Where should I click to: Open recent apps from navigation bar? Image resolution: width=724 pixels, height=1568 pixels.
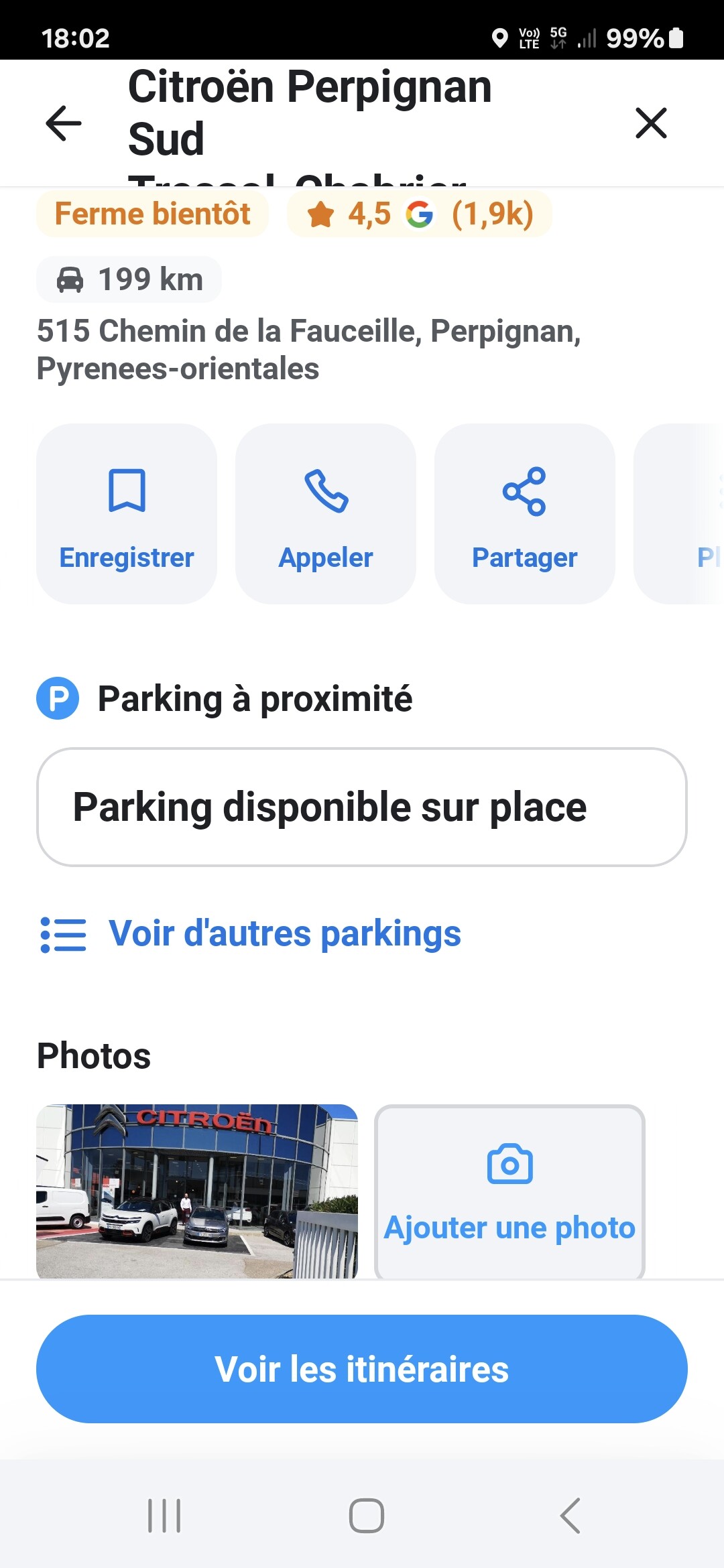(164, 1516)
